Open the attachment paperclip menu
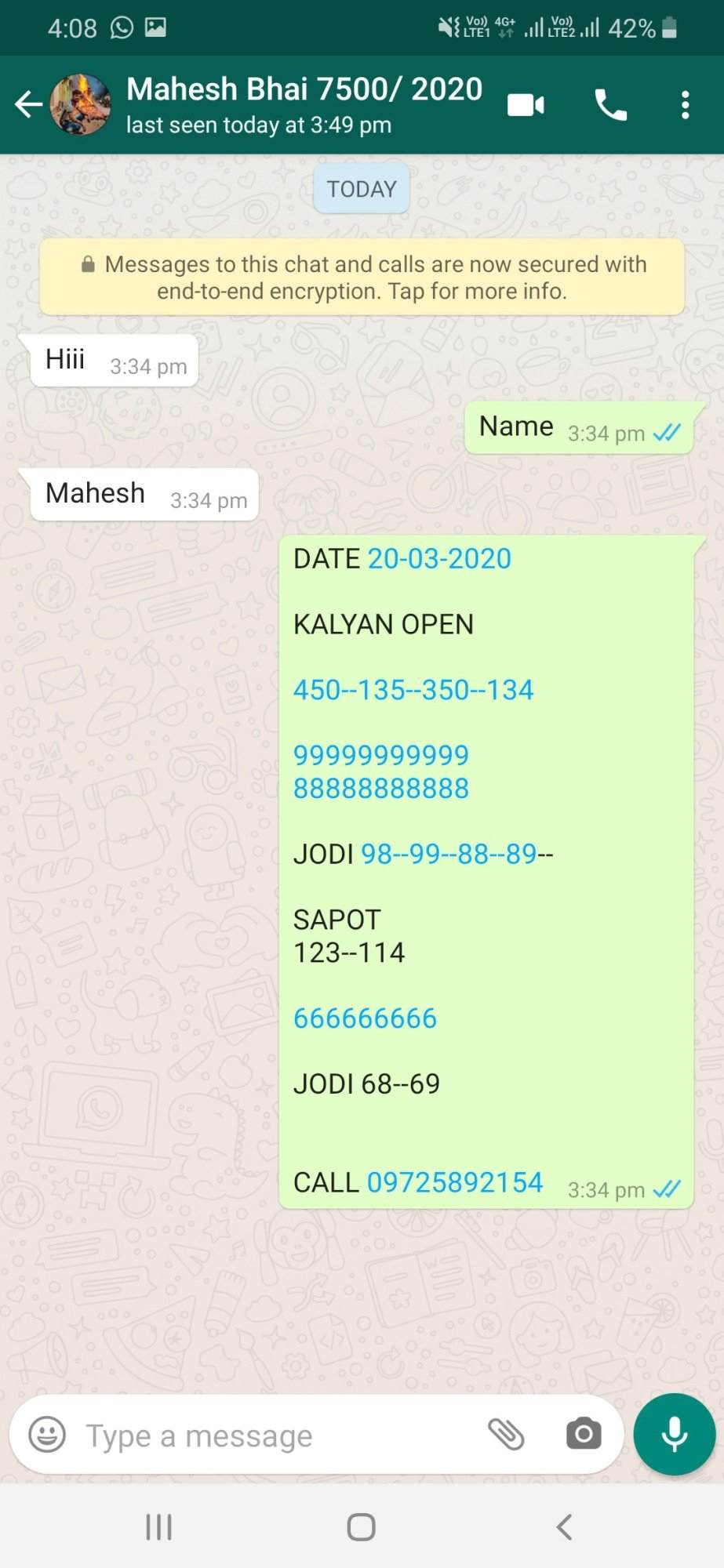 pos(506,1435)
